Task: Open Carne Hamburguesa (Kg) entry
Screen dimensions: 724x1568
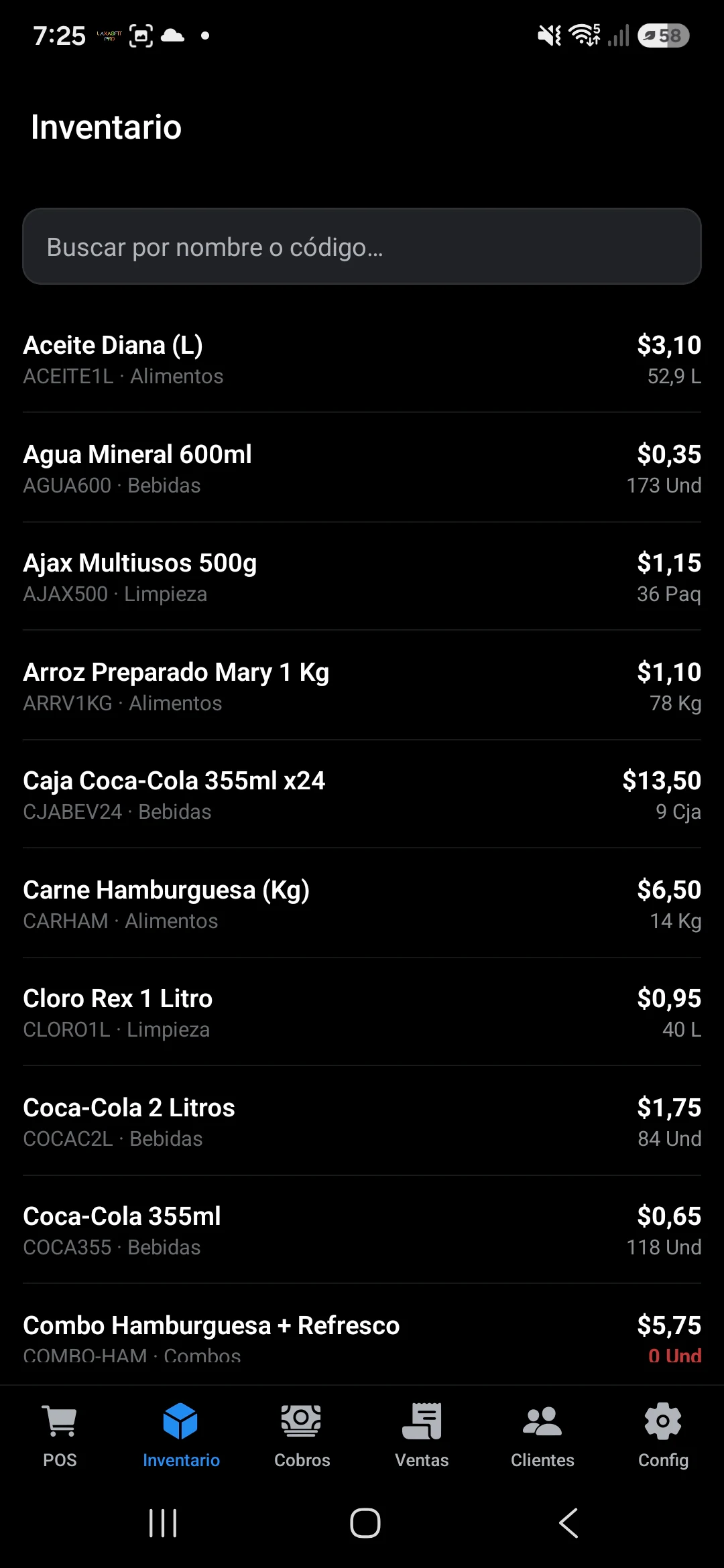Action: pyautogui.click(x=362, y=904)
